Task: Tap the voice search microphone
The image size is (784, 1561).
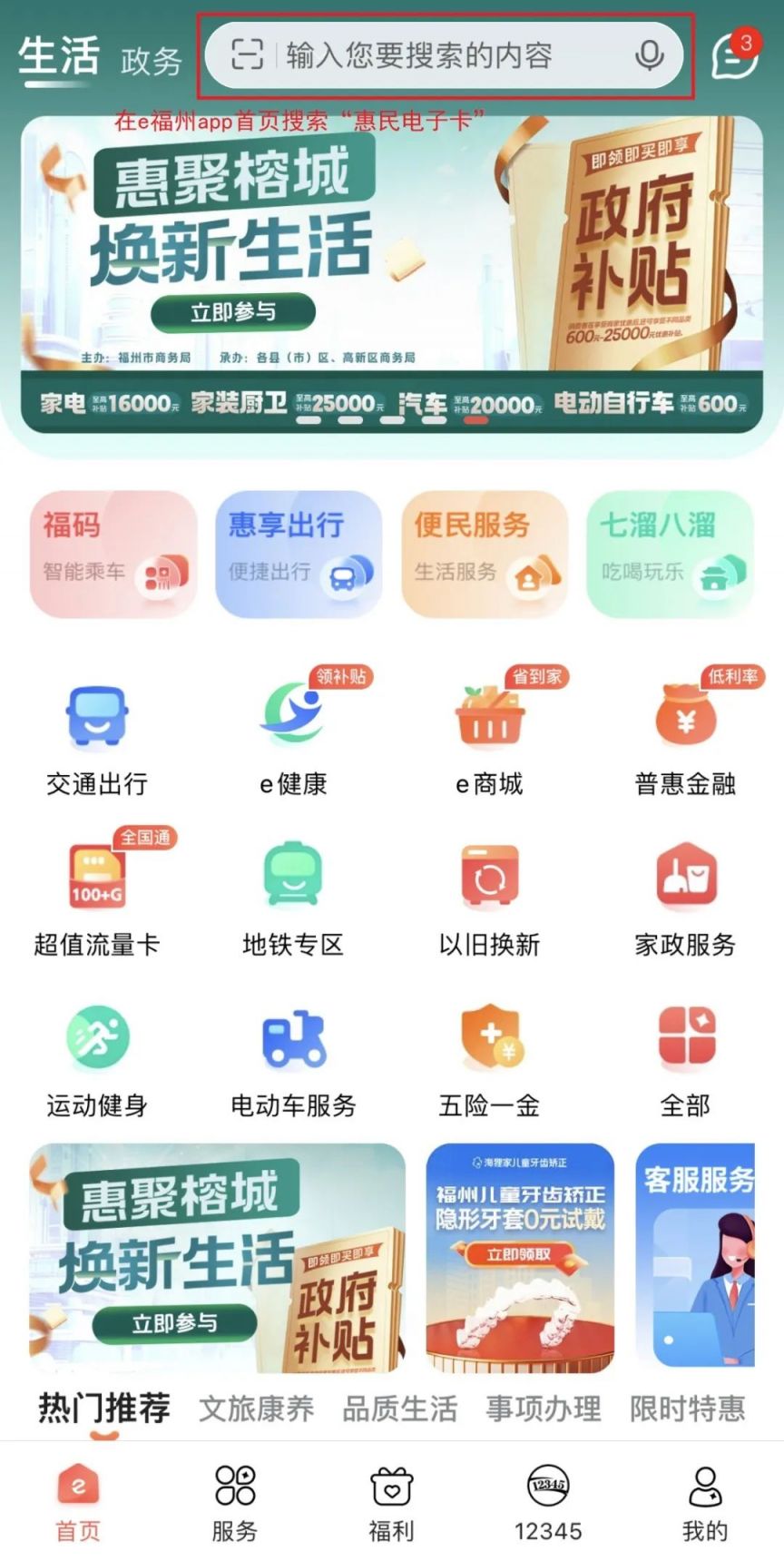Action: coord(649,55)
